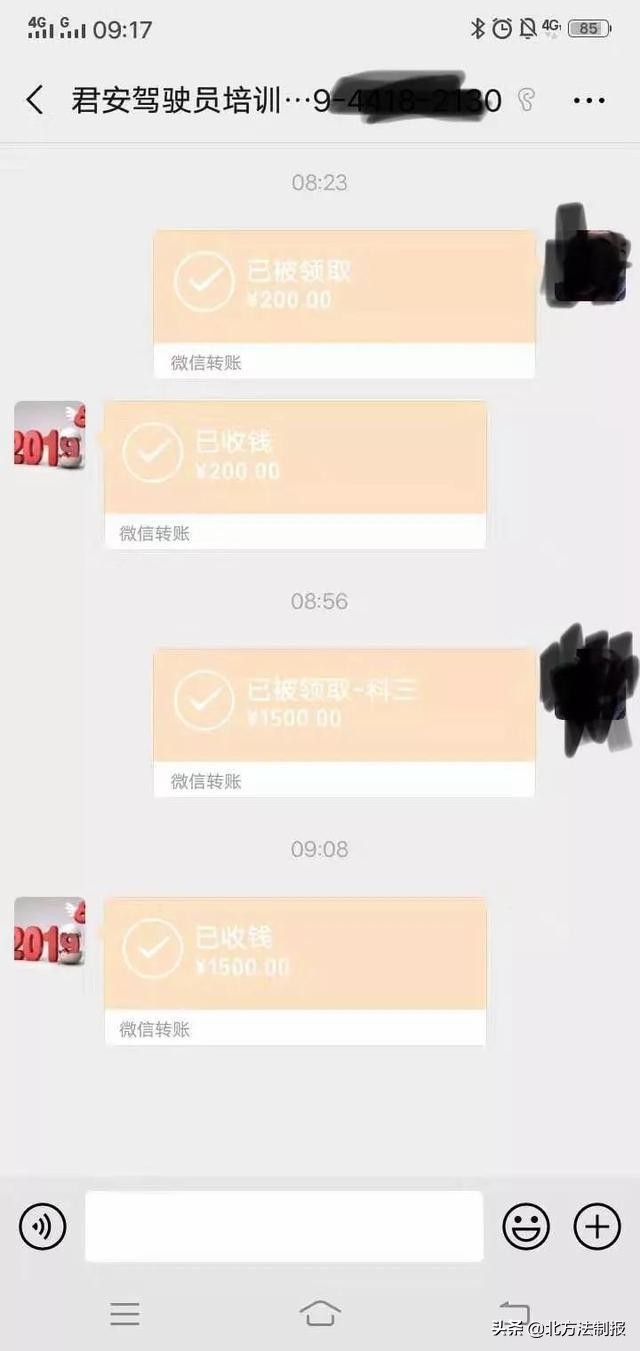
Task: Open system recent apps menu
Action: pyautogui.click(x=125, y=1313)
